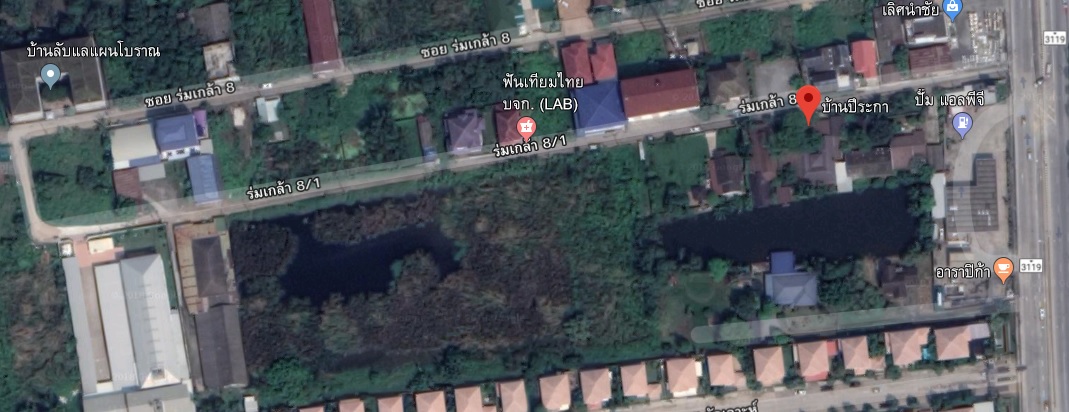Open the เลิศนำชัย shopping marker
The width and height of the screenshot is (1069, 412).
(953, 10)
